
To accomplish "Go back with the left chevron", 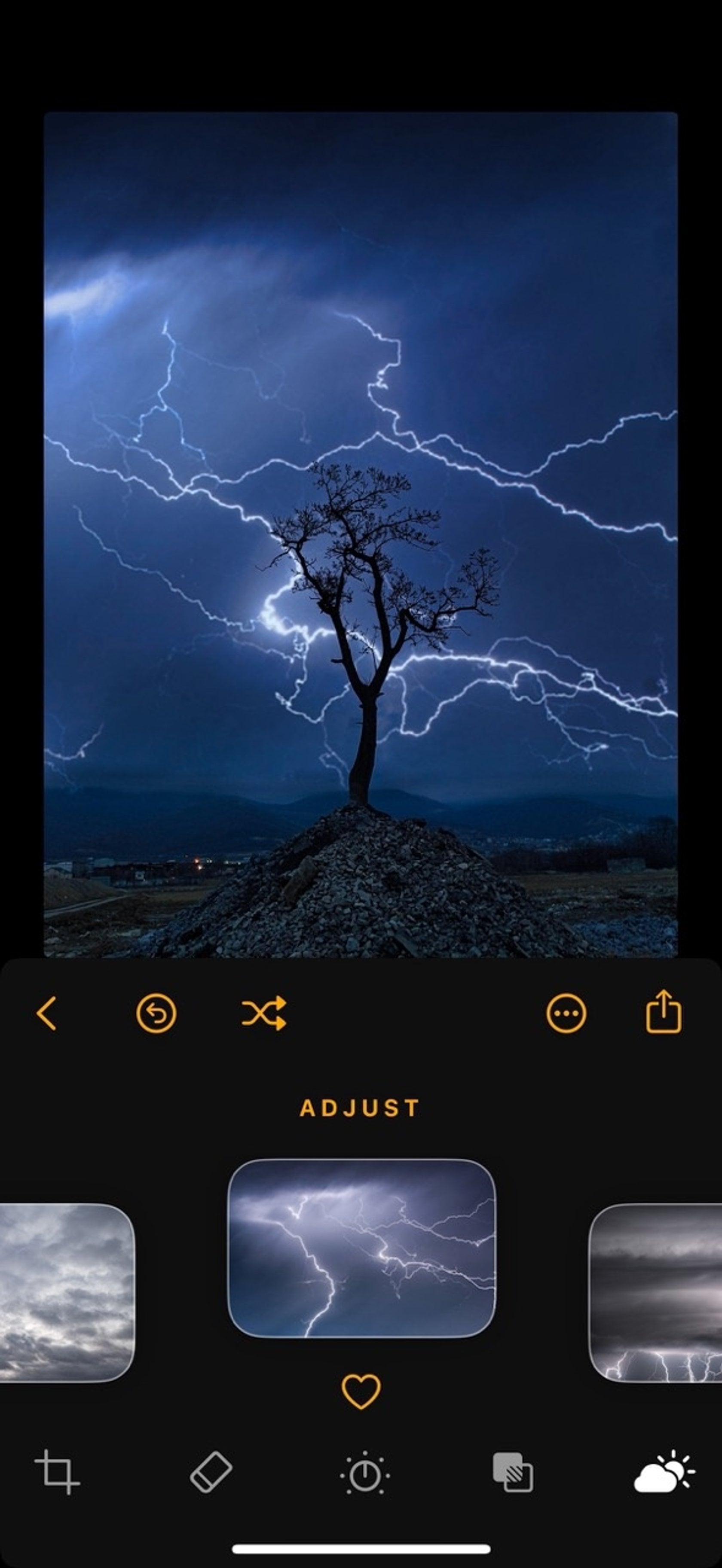I will [47, 1014].
